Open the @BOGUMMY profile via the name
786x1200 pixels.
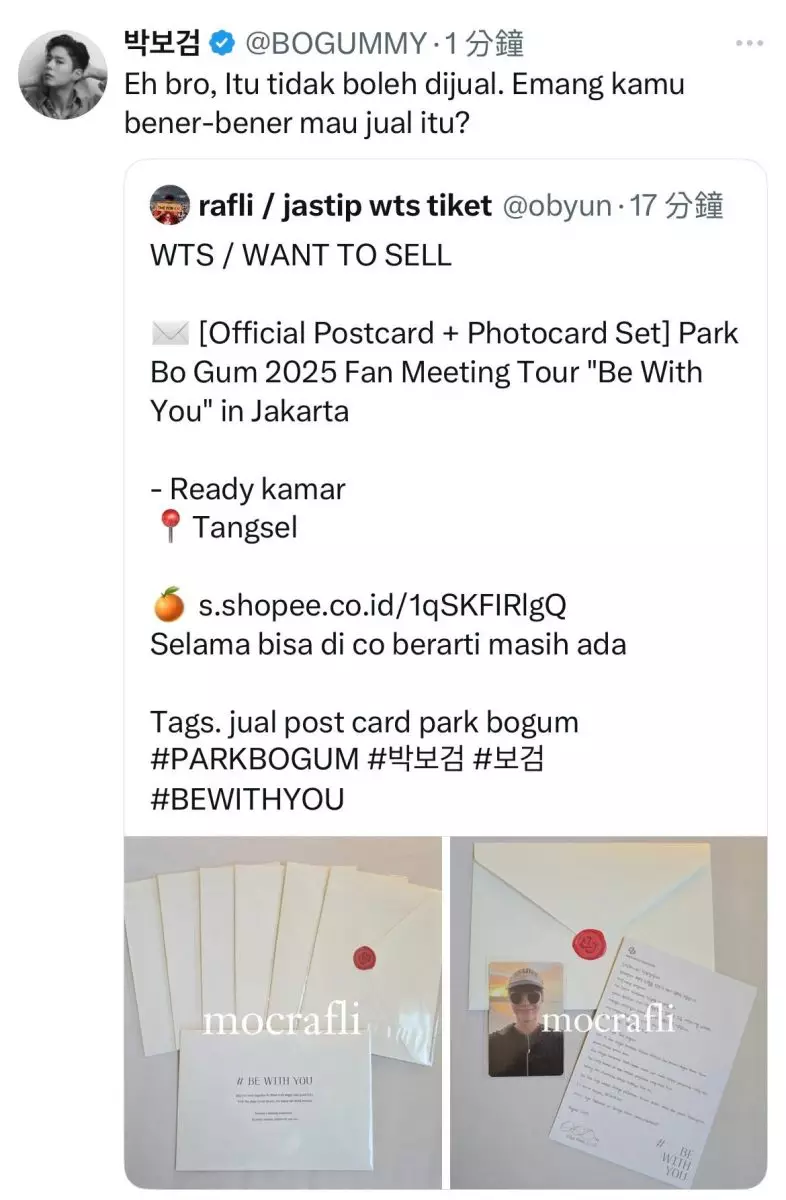(161, 42)
